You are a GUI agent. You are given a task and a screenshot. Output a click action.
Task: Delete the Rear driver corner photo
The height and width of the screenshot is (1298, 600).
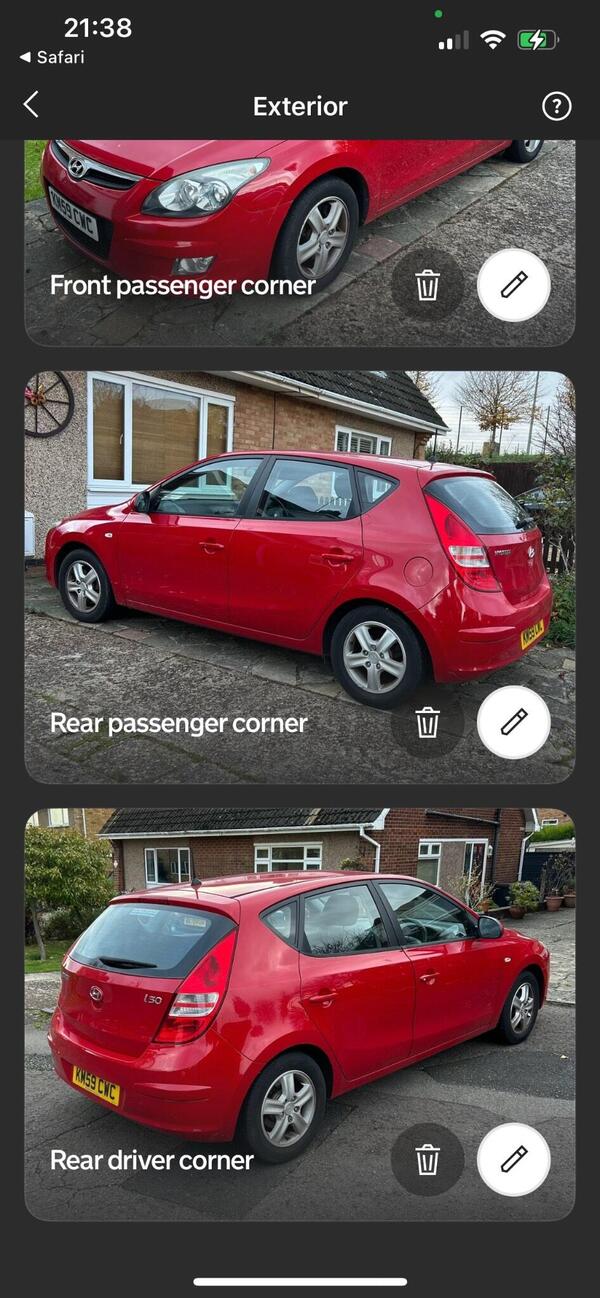tap(427, 1159)
